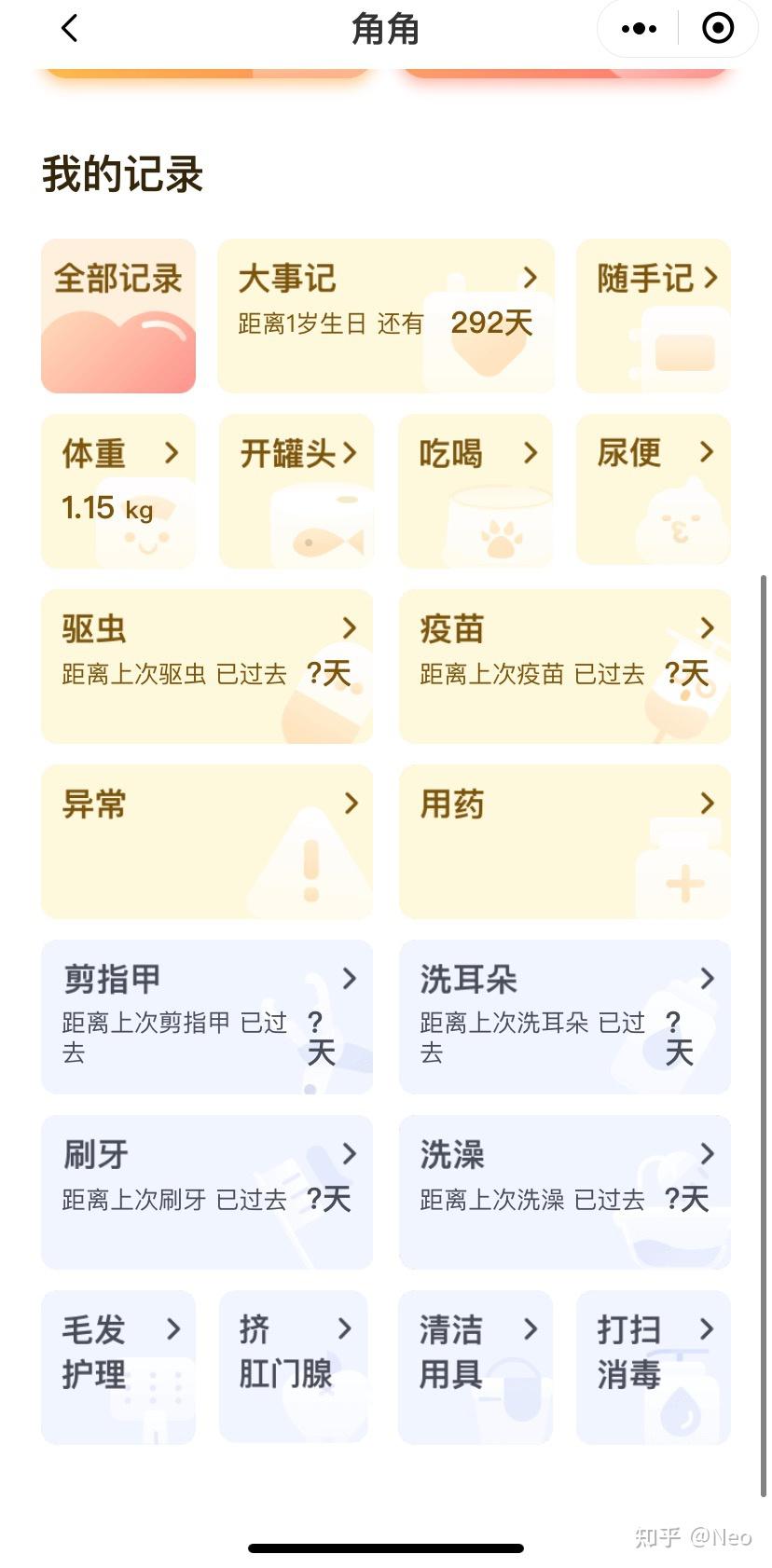This screenshot has height=1568, width=772.
Task: Open the 吃喝 card
Action: (476, 491)
